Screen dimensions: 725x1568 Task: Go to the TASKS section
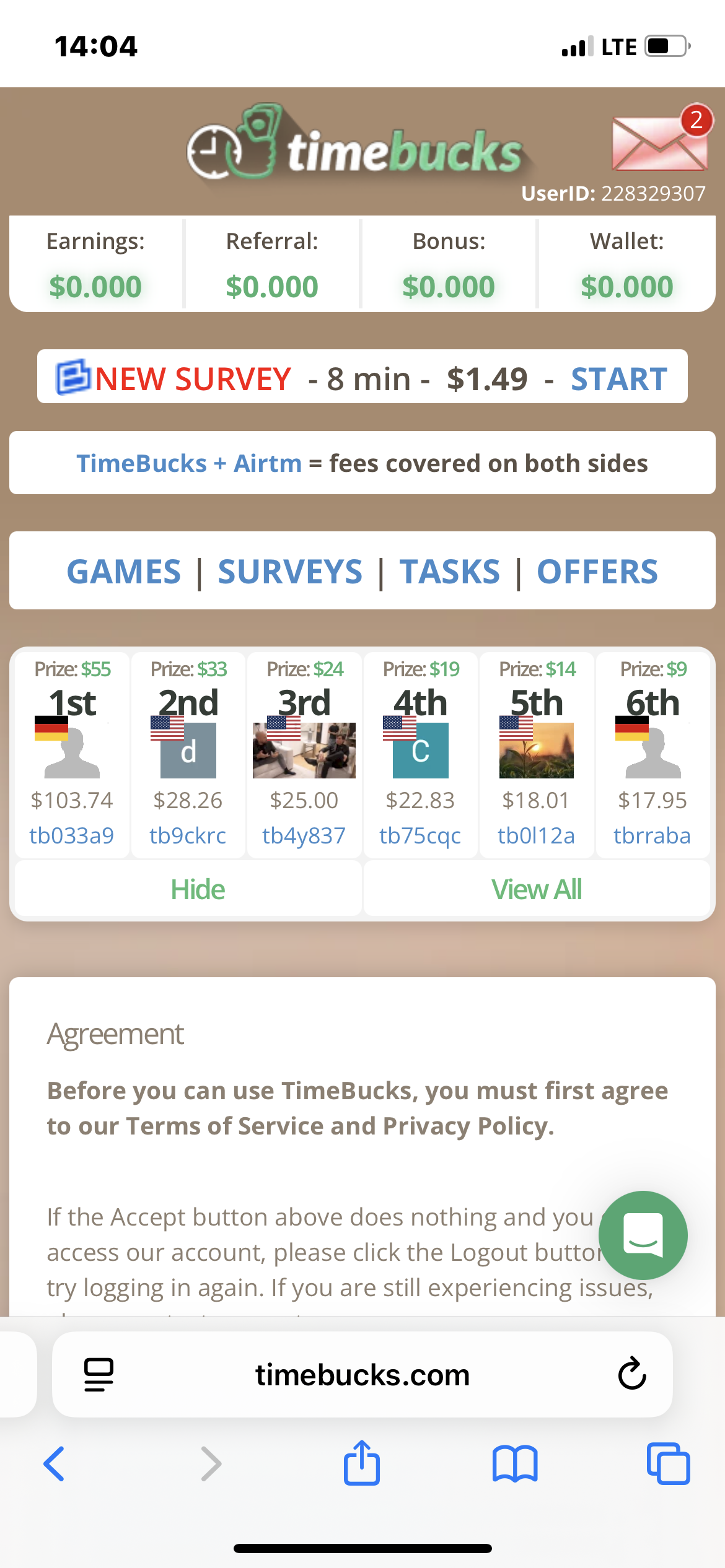[x=449, y=571]
